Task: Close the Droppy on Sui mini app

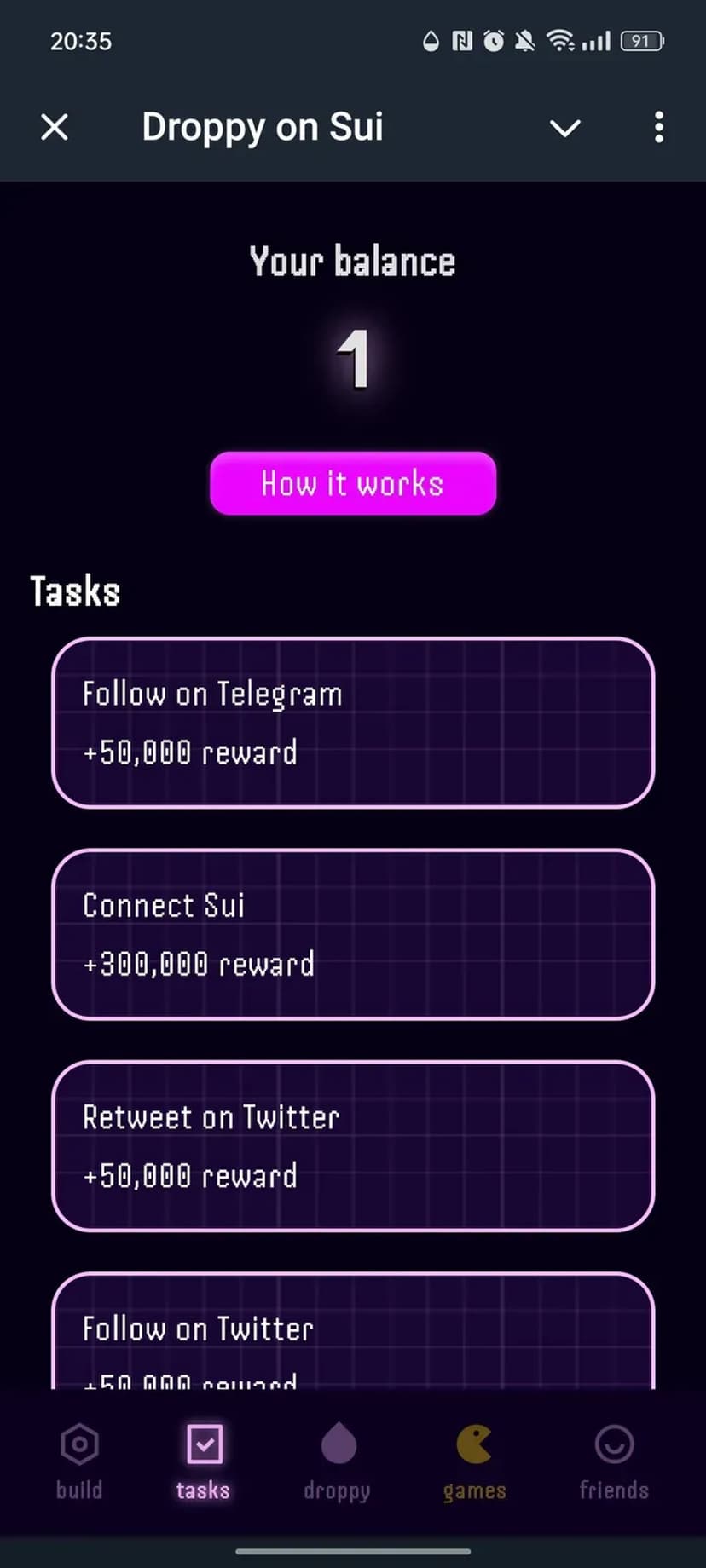Action: pyautogui.click(x=55, y=128)
